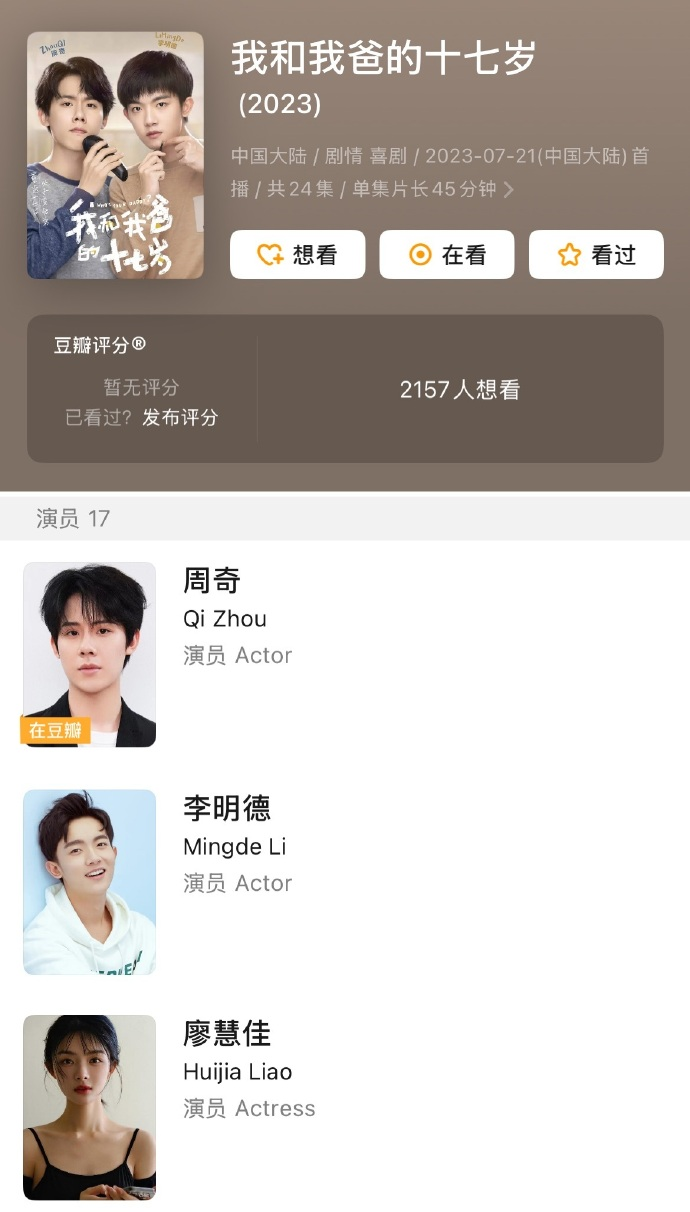Expand the drama info details chevron
Viewport: 690px width, 1212px height.
click(509, 190)
